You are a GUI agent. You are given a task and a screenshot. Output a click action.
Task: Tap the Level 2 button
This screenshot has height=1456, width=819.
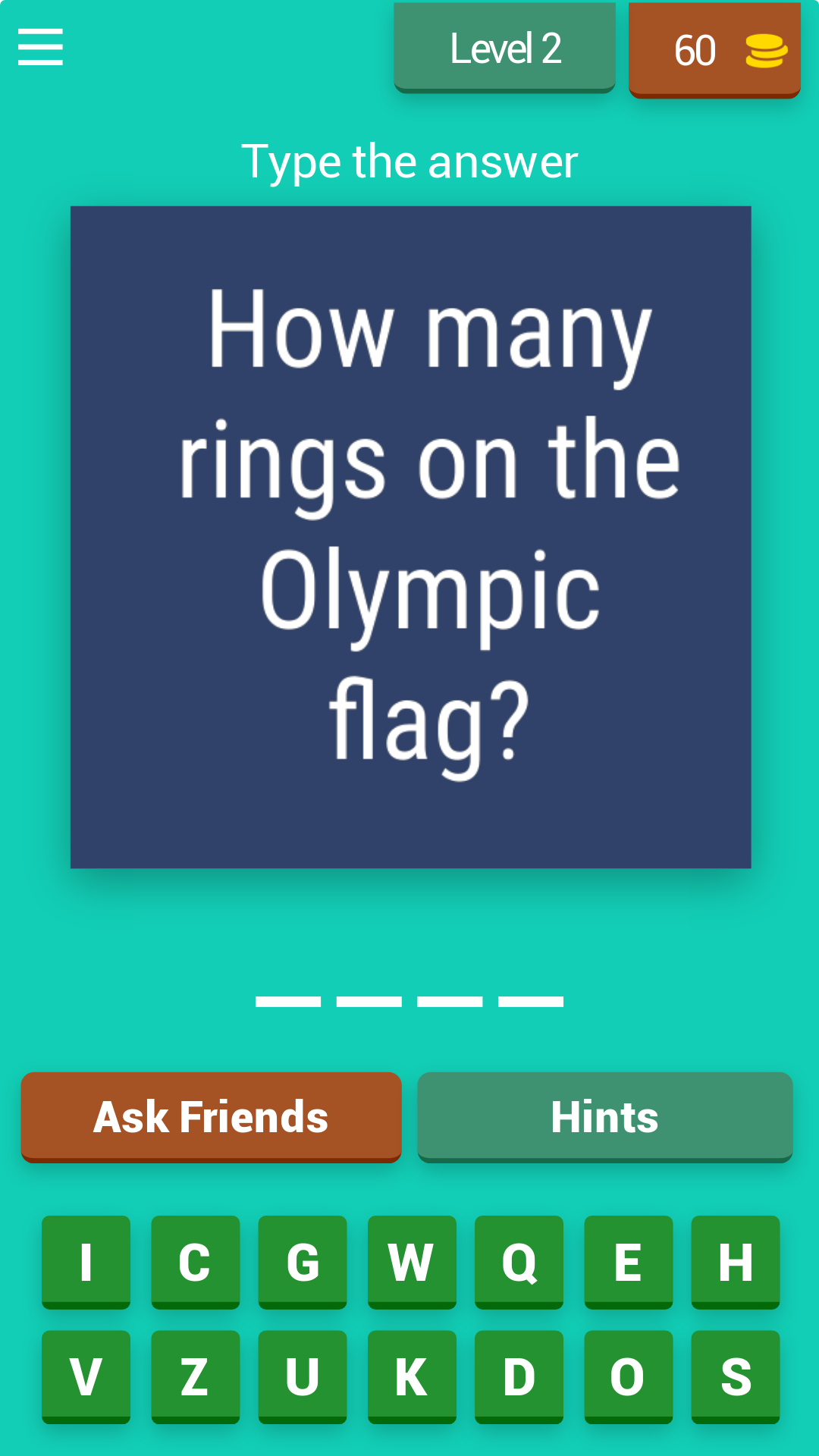pos(504,48)
